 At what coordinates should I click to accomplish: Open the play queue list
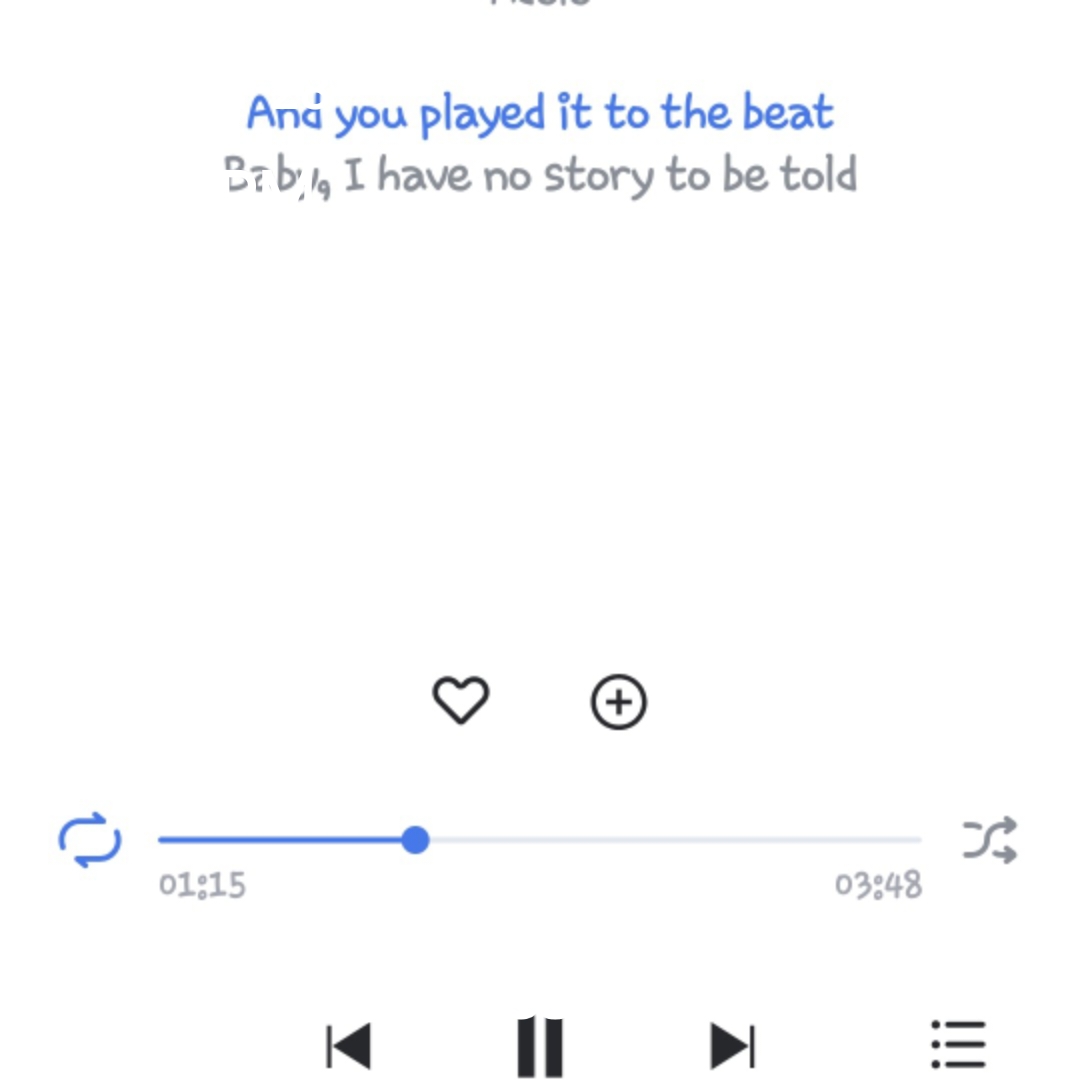(958, 1046)
